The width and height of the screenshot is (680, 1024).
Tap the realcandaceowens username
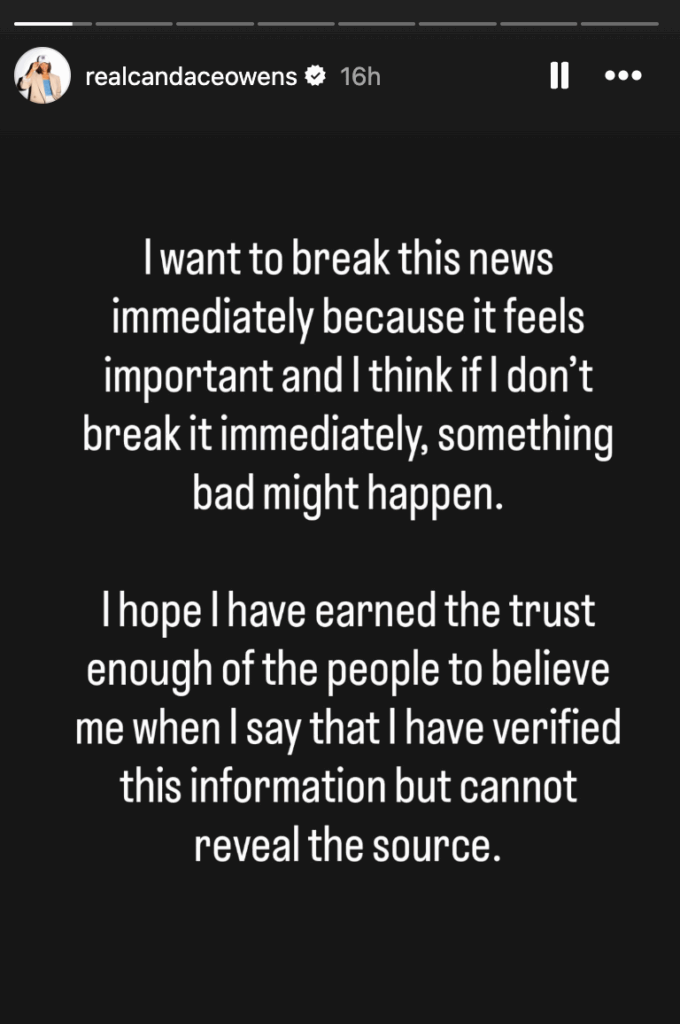[191, 77]
